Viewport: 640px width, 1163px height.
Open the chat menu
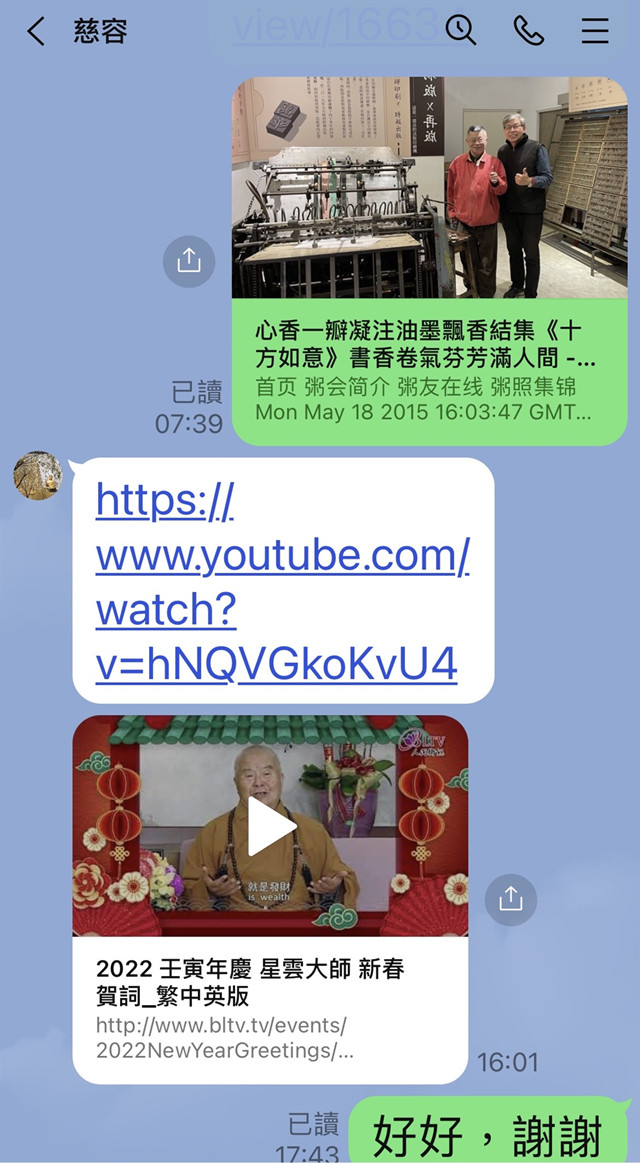595,31
